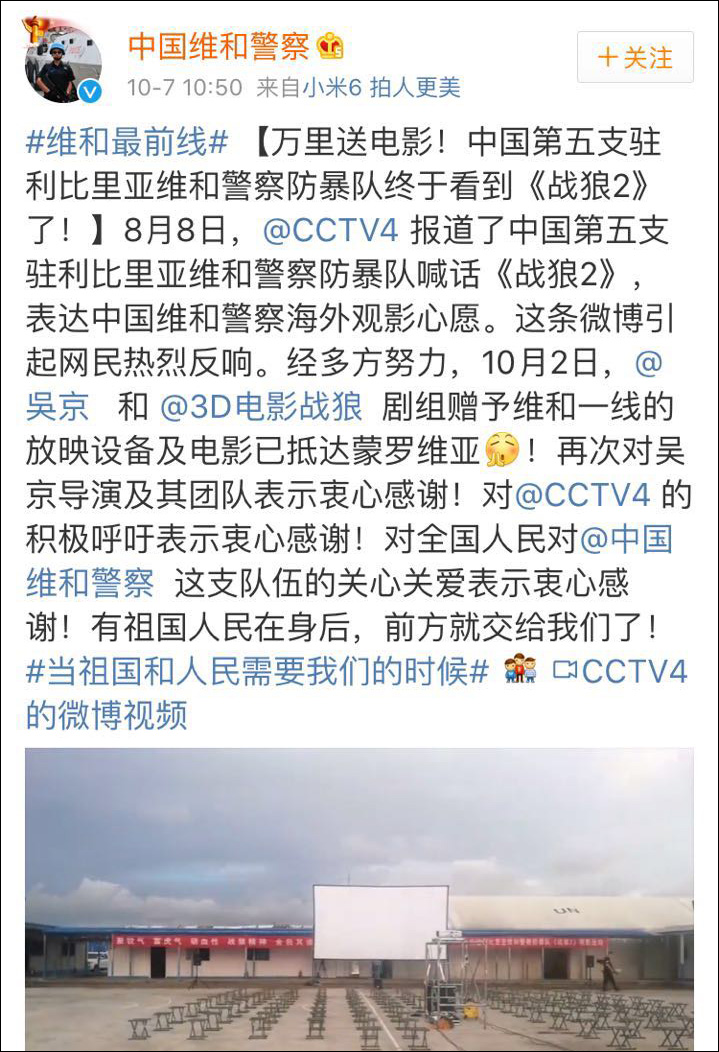
Task: Open the first @CCTV4 mention
Action: click(329, 230)
